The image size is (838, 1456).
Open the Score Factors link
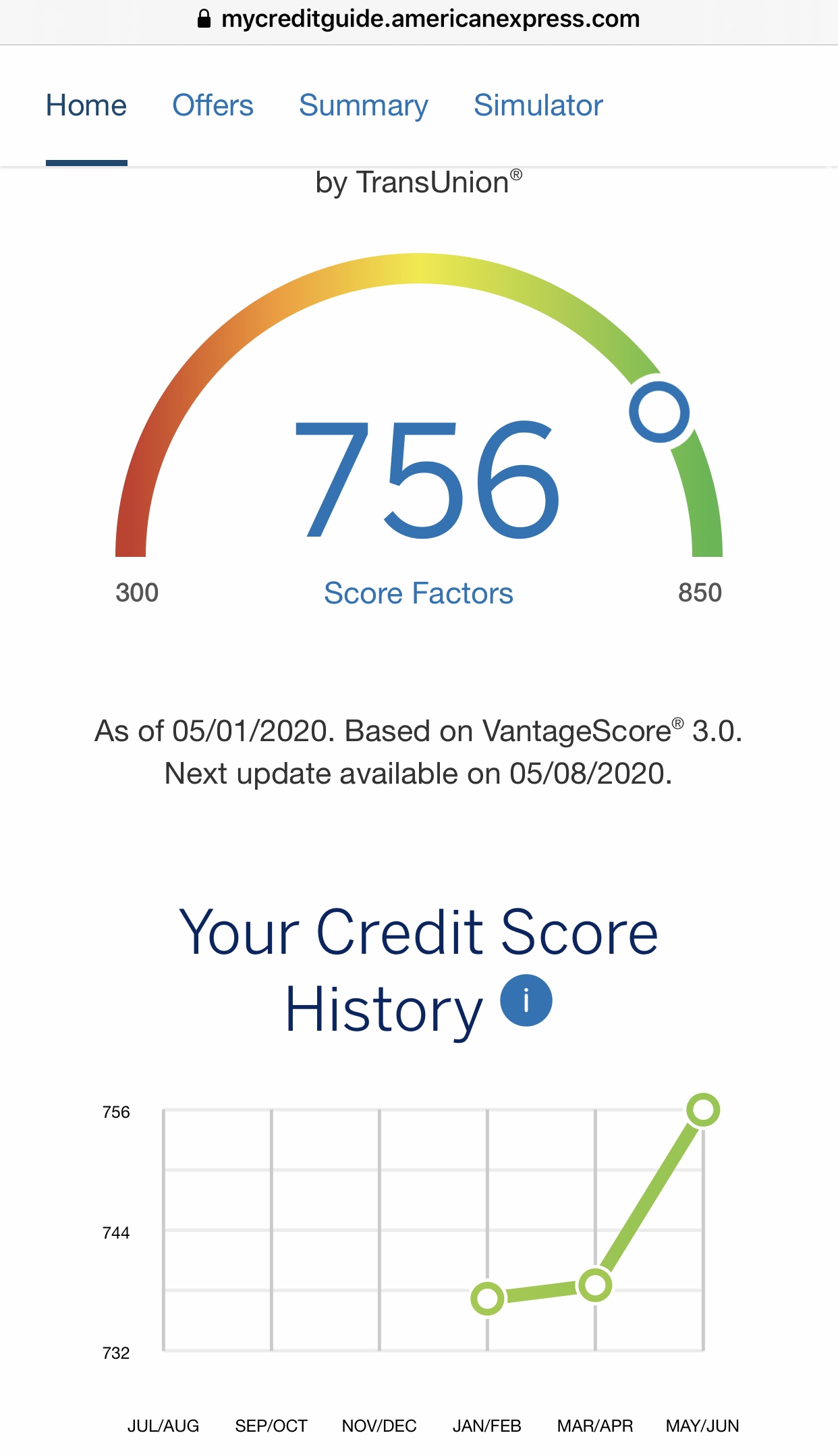pos(418,593)
